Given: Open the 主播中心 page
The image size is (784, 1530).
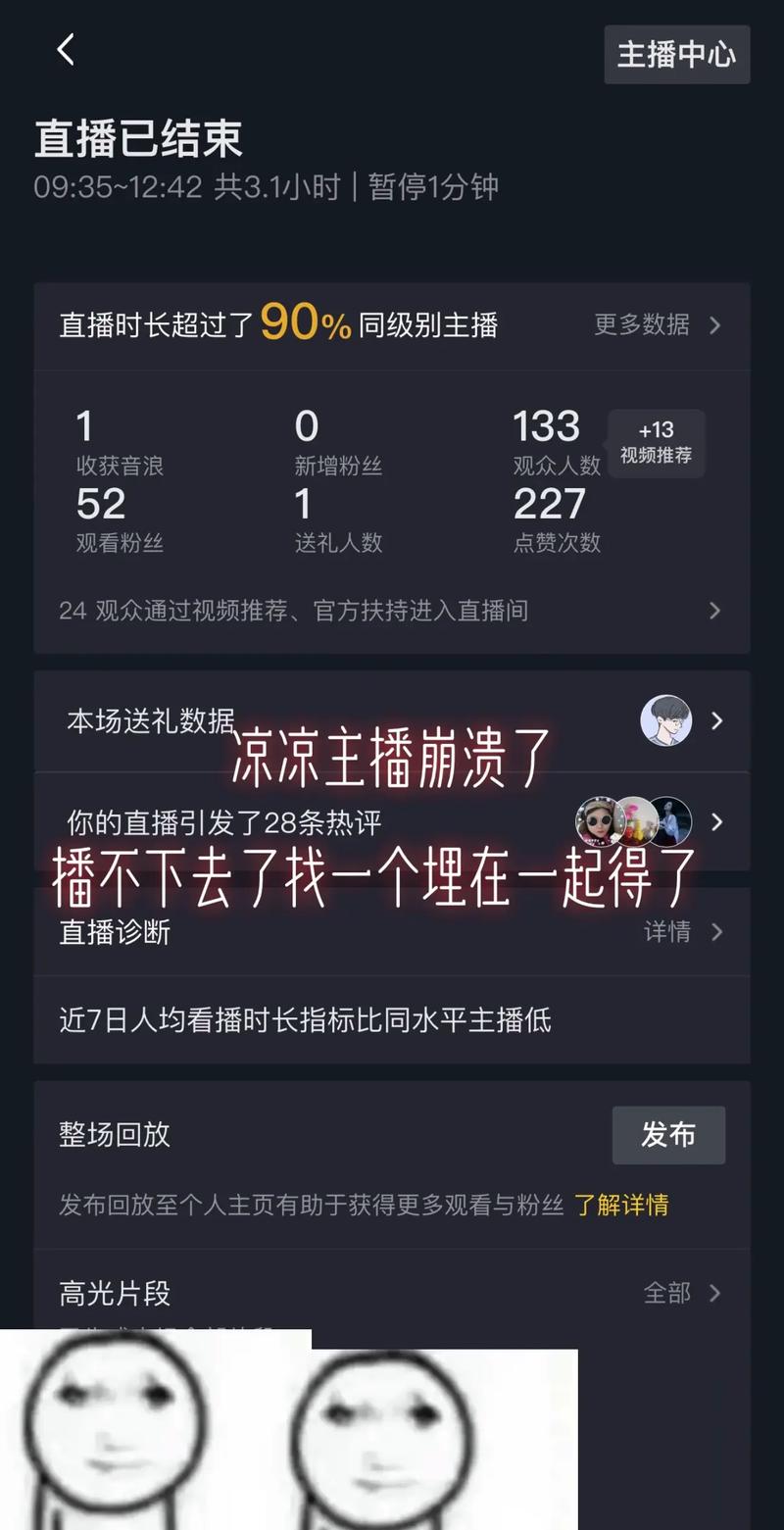Looking at the screenshot, I should point(676,55).
